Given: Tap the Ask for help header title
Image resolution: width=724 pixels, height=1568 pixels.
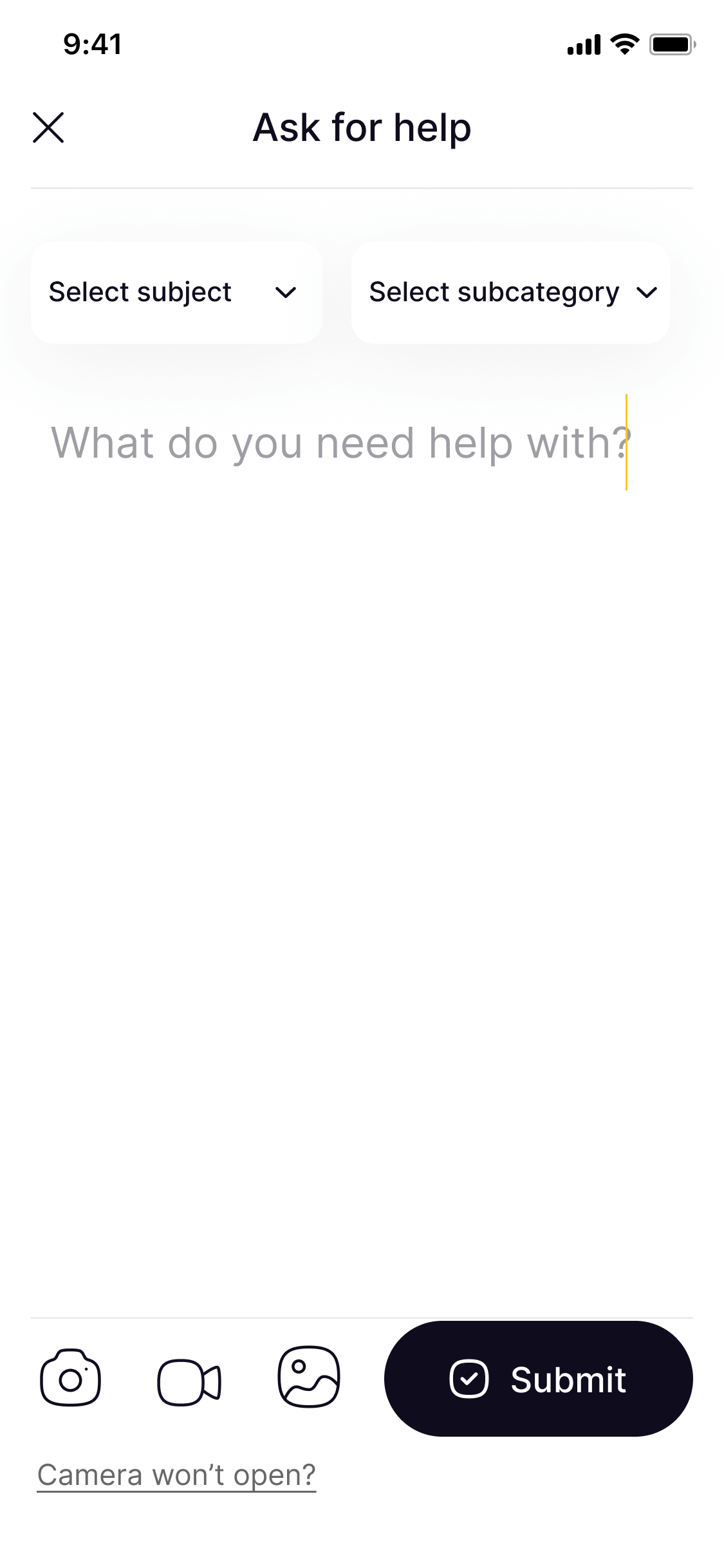Looking at the screenshot, I should [362, 127].
